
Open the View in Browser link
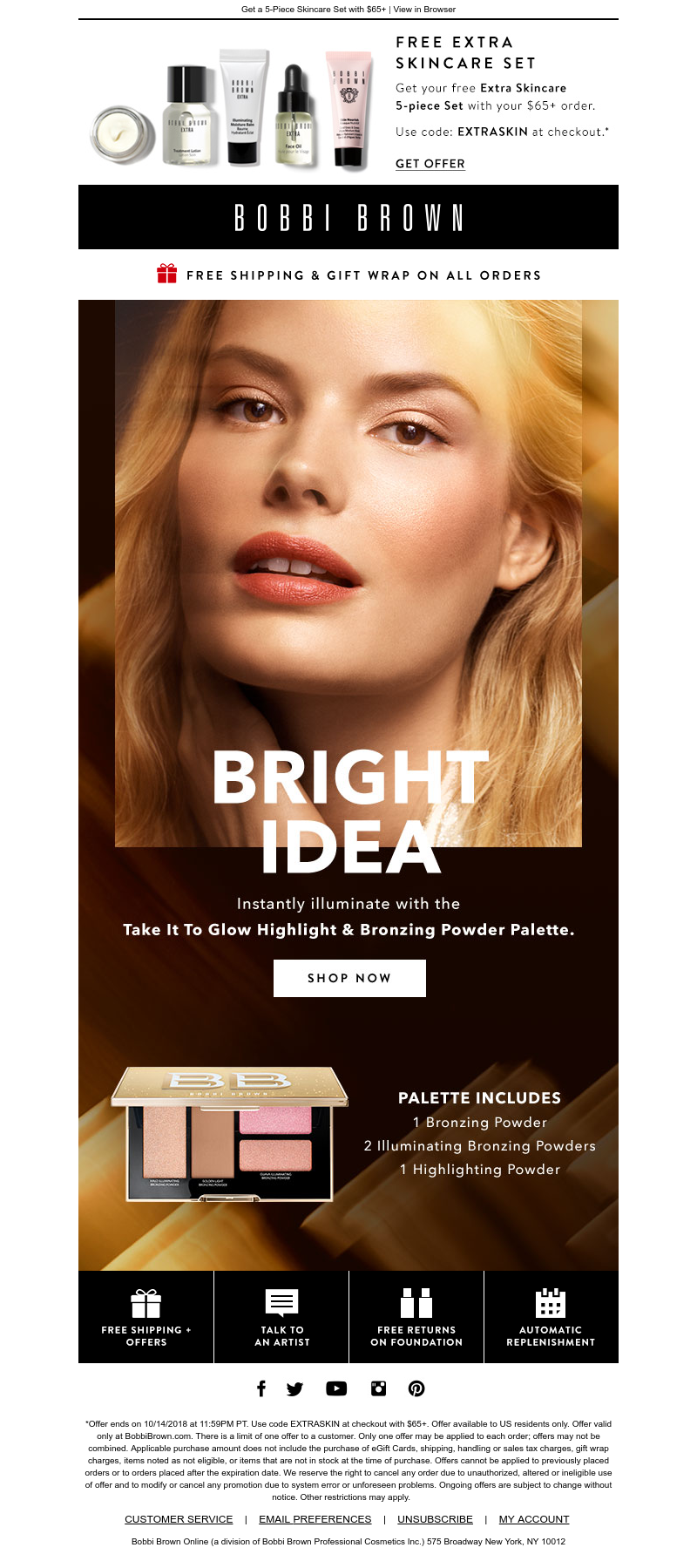pos(424,10)
